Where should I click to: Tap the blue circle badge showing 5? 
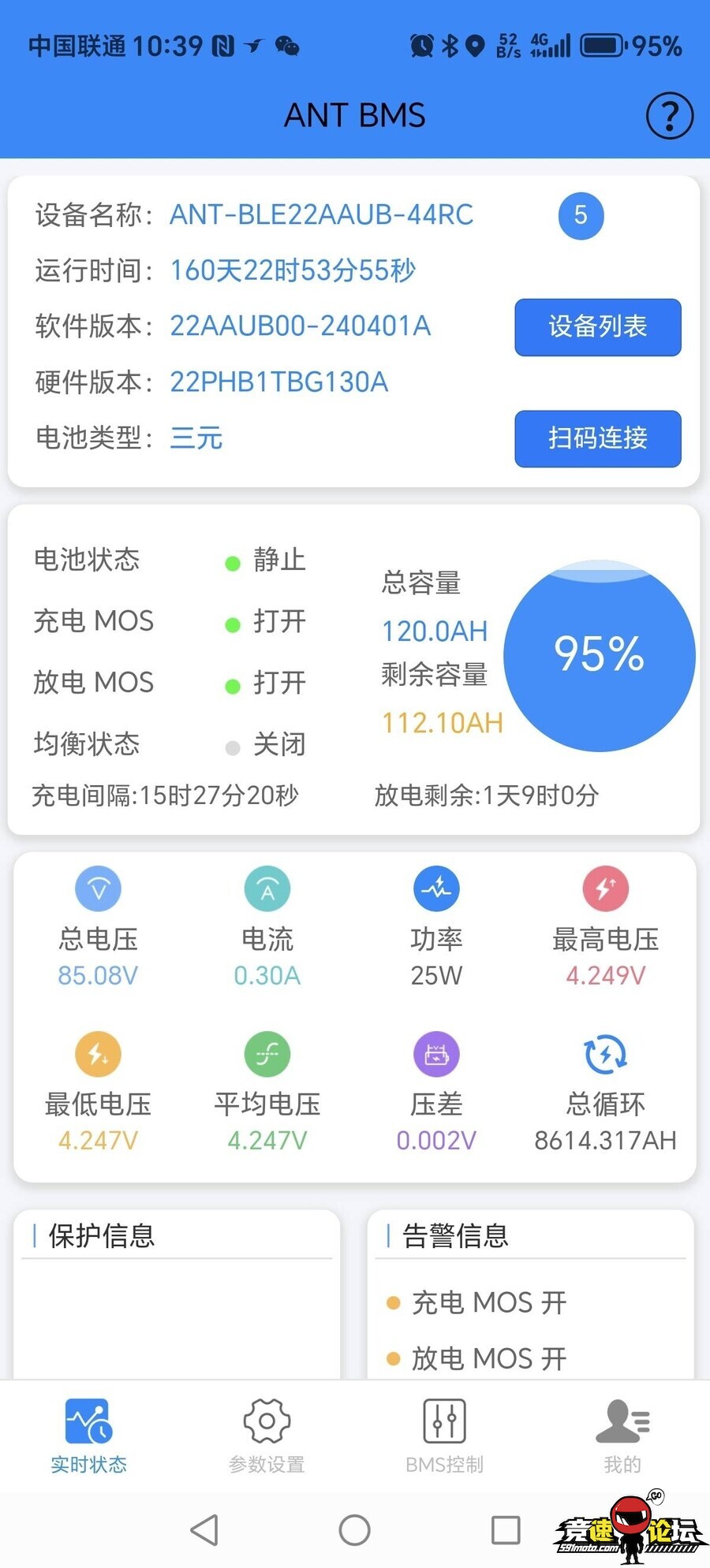pos(581,215)
